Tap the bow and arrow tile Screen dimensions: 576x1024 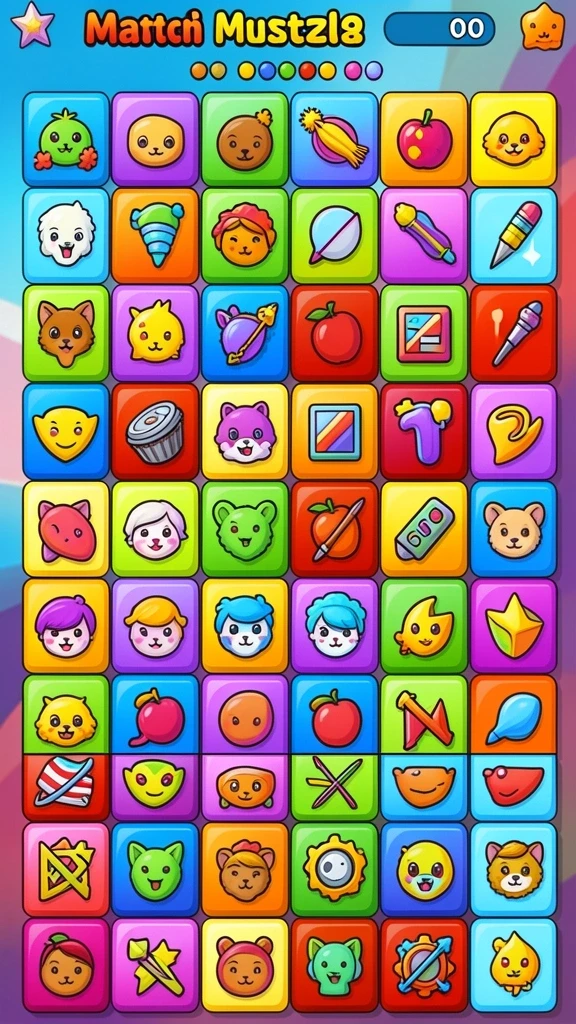[244, 333]
